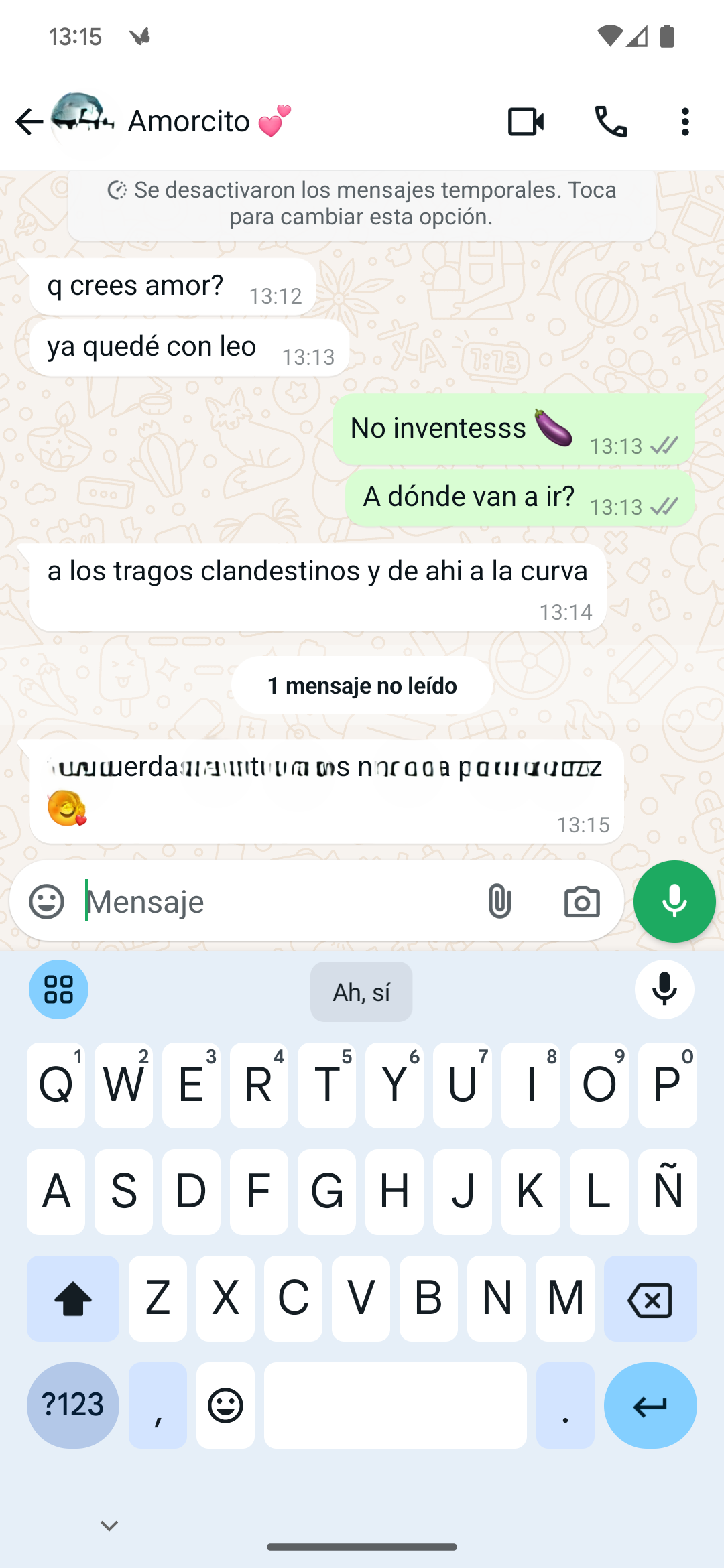Attach a file with the paperclip
The height and width of the screenshot is (1568, 724).
pos(499,901)
